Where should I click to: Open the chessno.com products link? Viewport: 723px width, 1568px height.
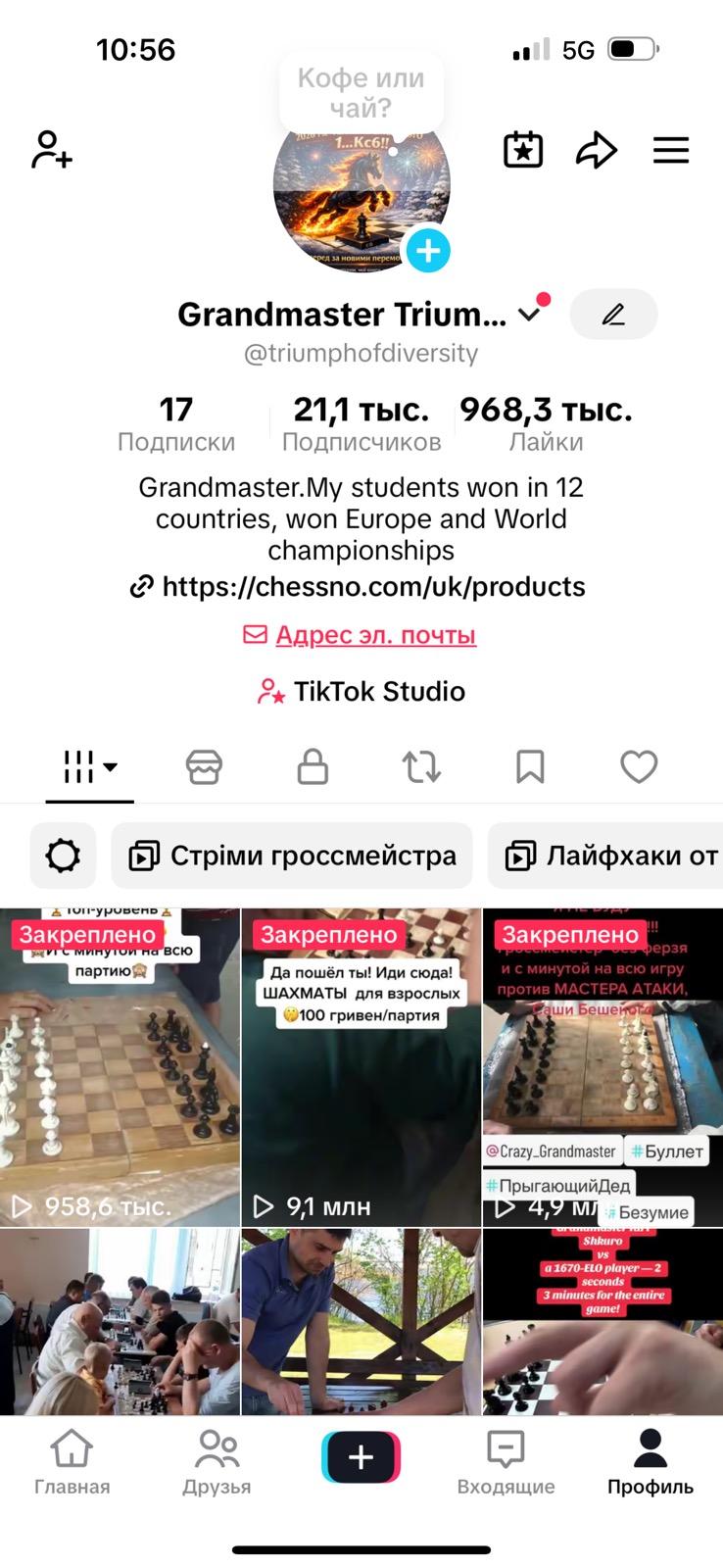373,586
